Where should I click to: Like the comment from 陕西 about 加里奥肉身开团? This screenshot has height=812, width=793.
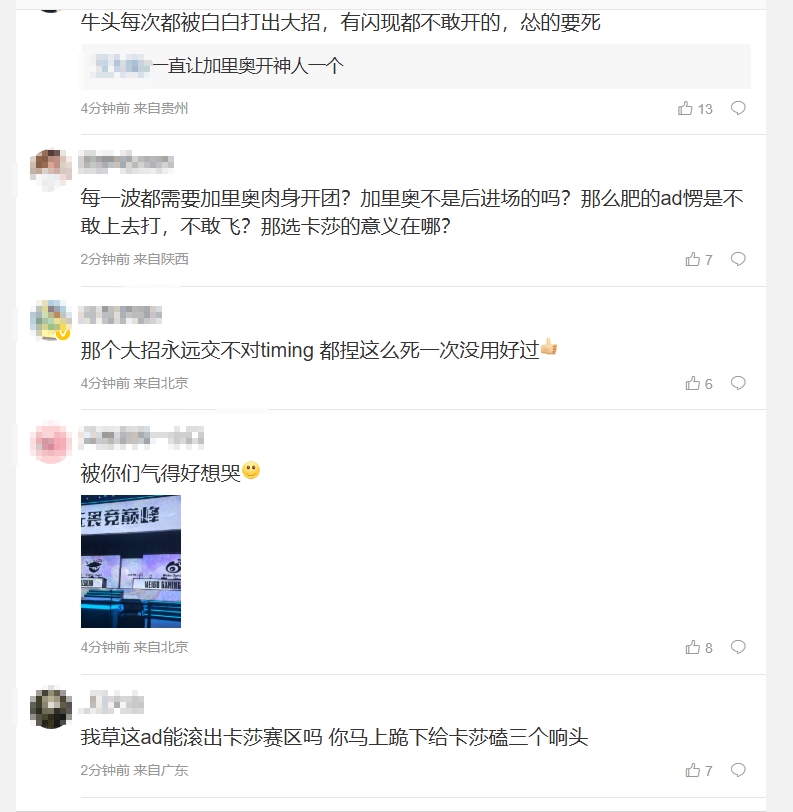(x=693, y=259)
